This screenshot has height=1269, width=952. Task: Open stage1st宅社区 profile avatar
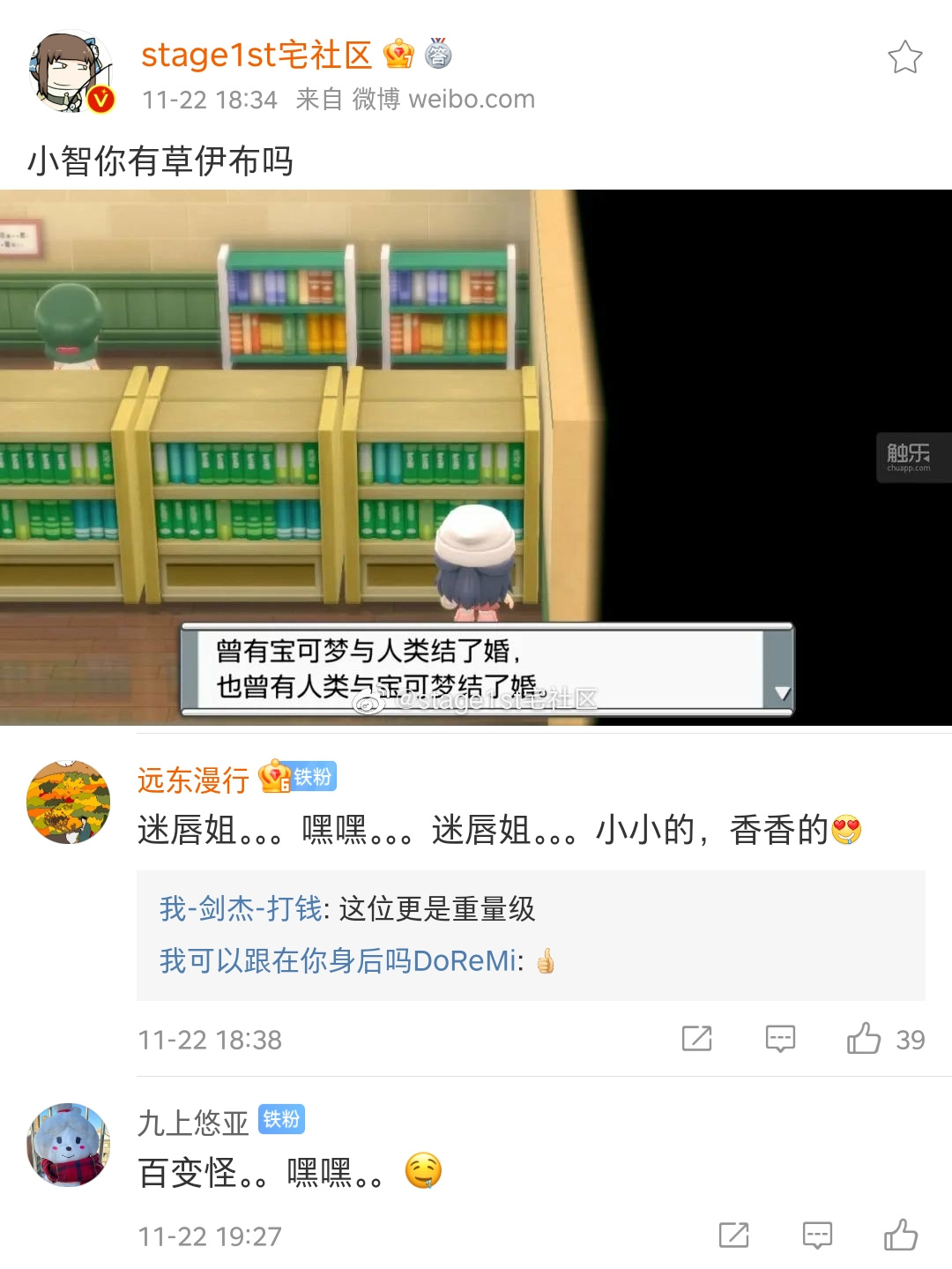point(71,72)
